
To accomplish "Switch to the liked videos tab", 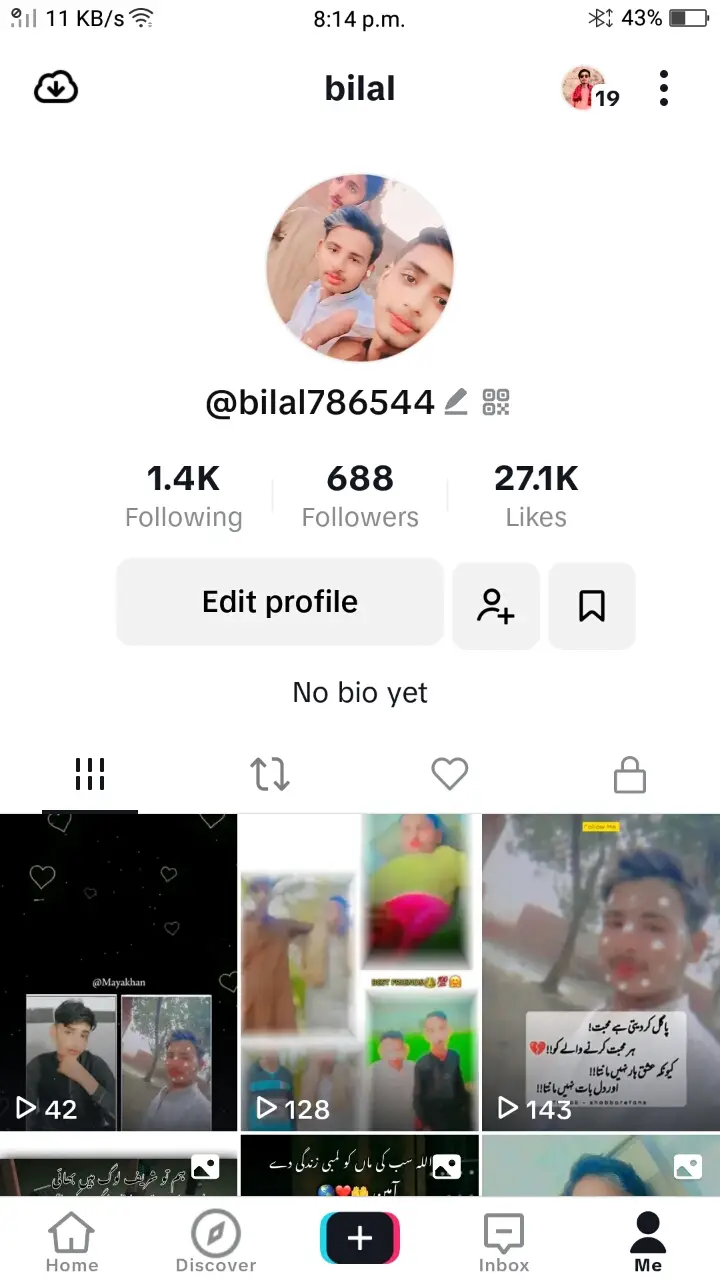I will click(x=450, y=774).
